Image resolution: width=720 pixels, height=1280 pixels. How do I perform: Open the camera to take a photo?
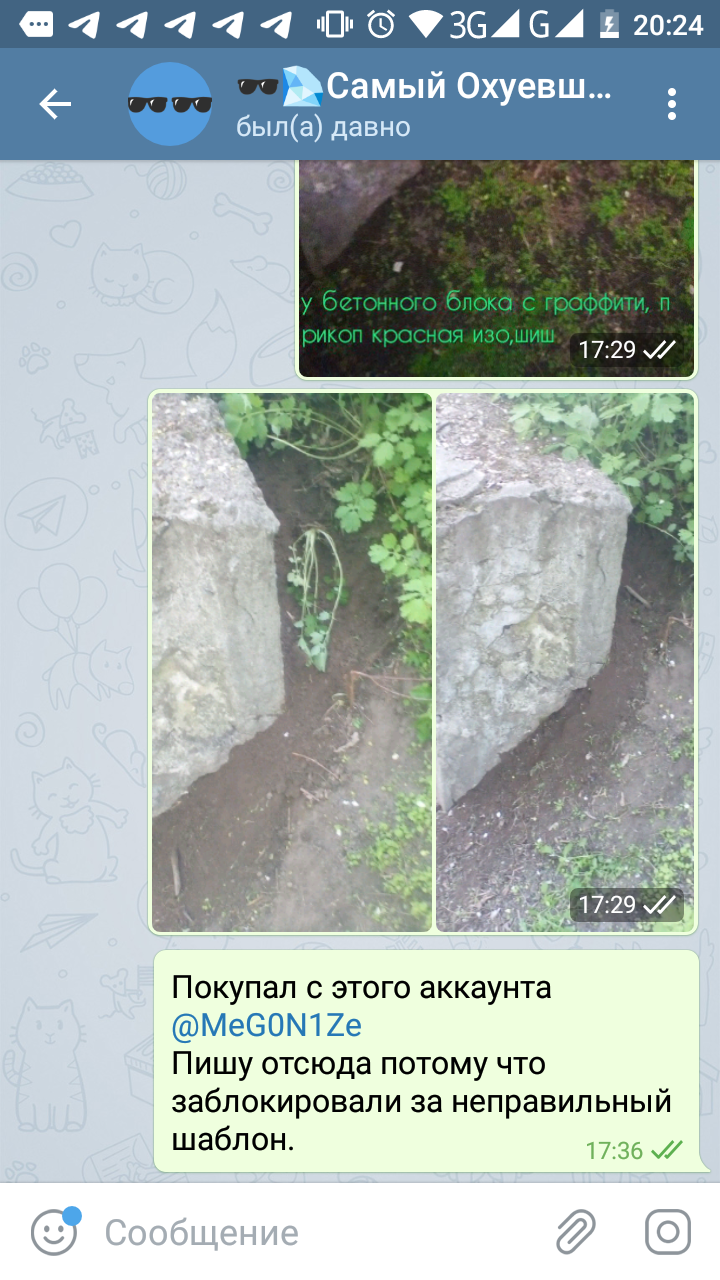(x=668, y=1232)
